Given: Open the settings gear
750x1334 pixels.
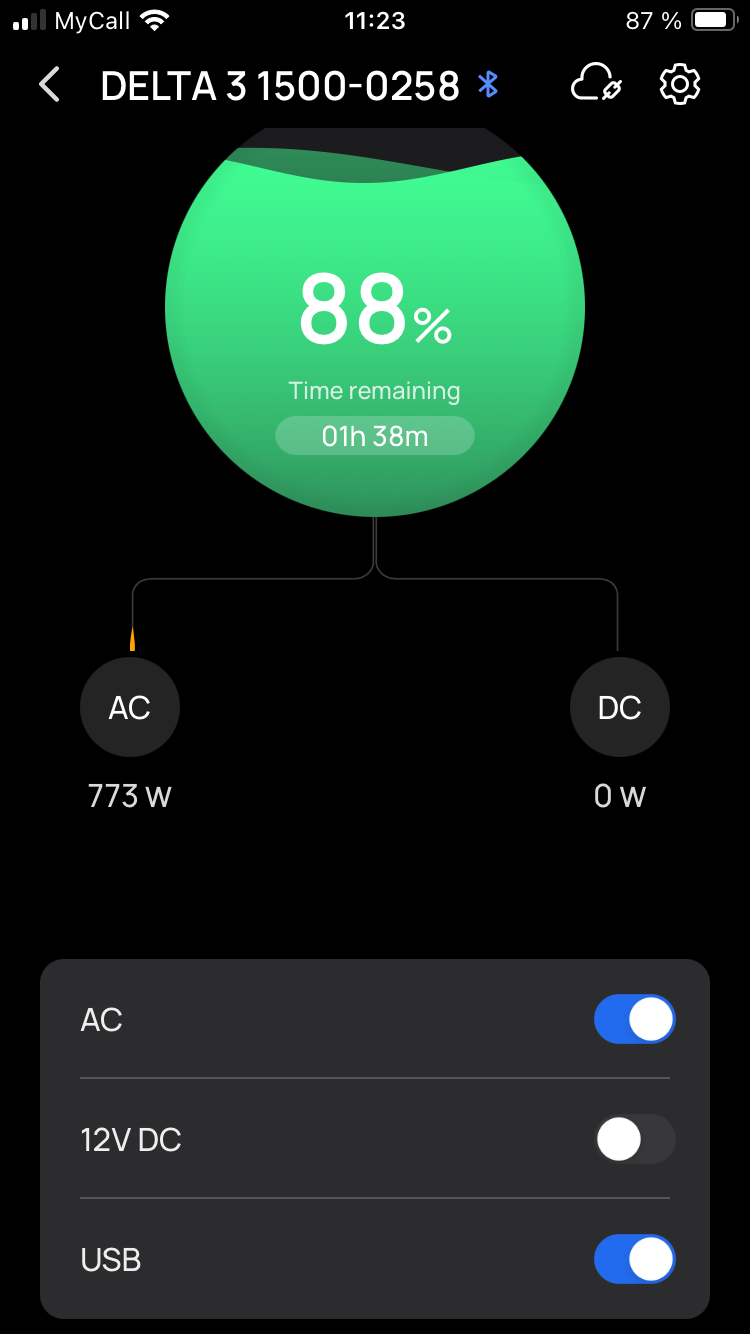Looking at the screenshot, I should [x=680, y=84].
